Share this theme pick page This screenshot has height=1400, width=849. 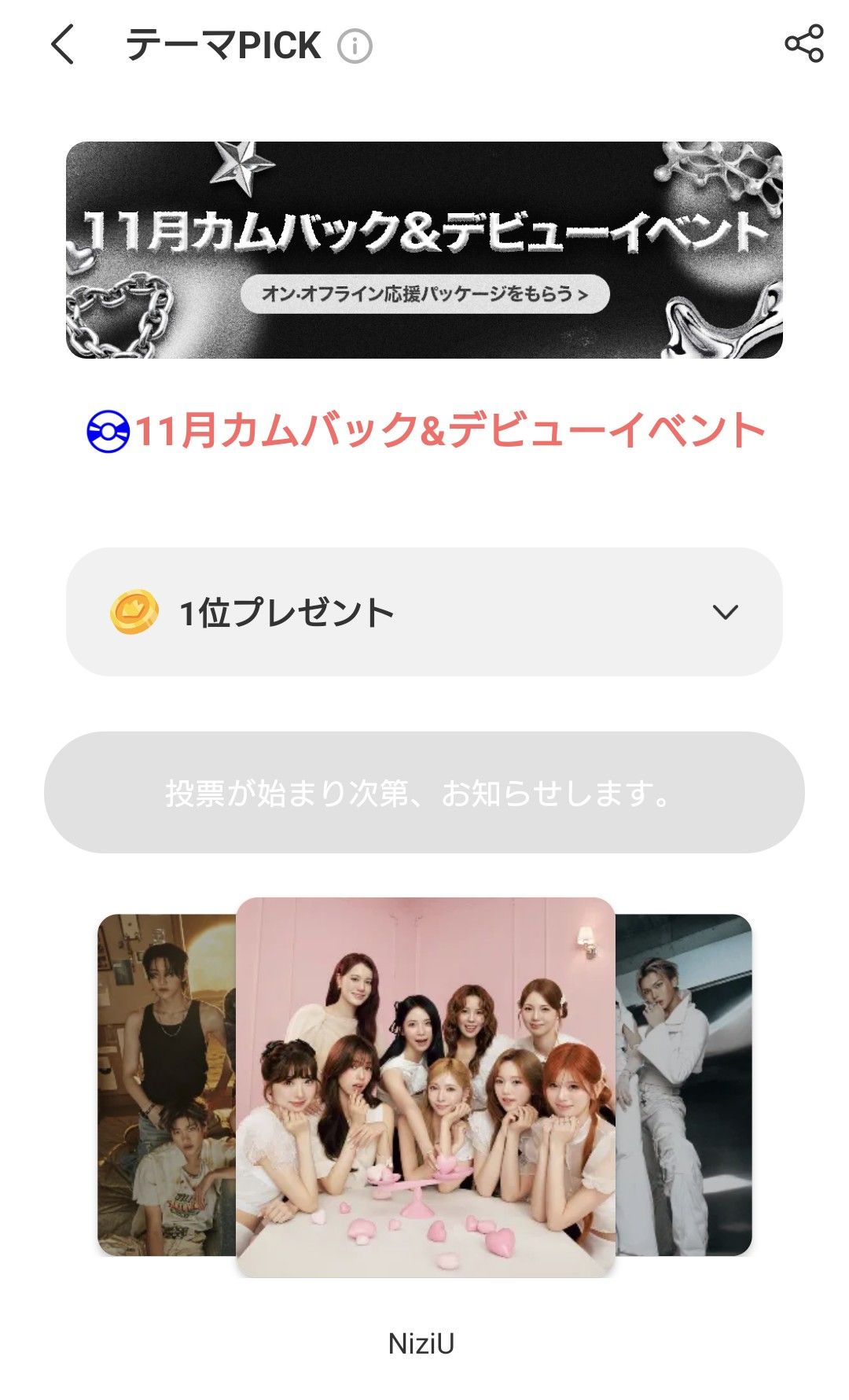point(803,44)
